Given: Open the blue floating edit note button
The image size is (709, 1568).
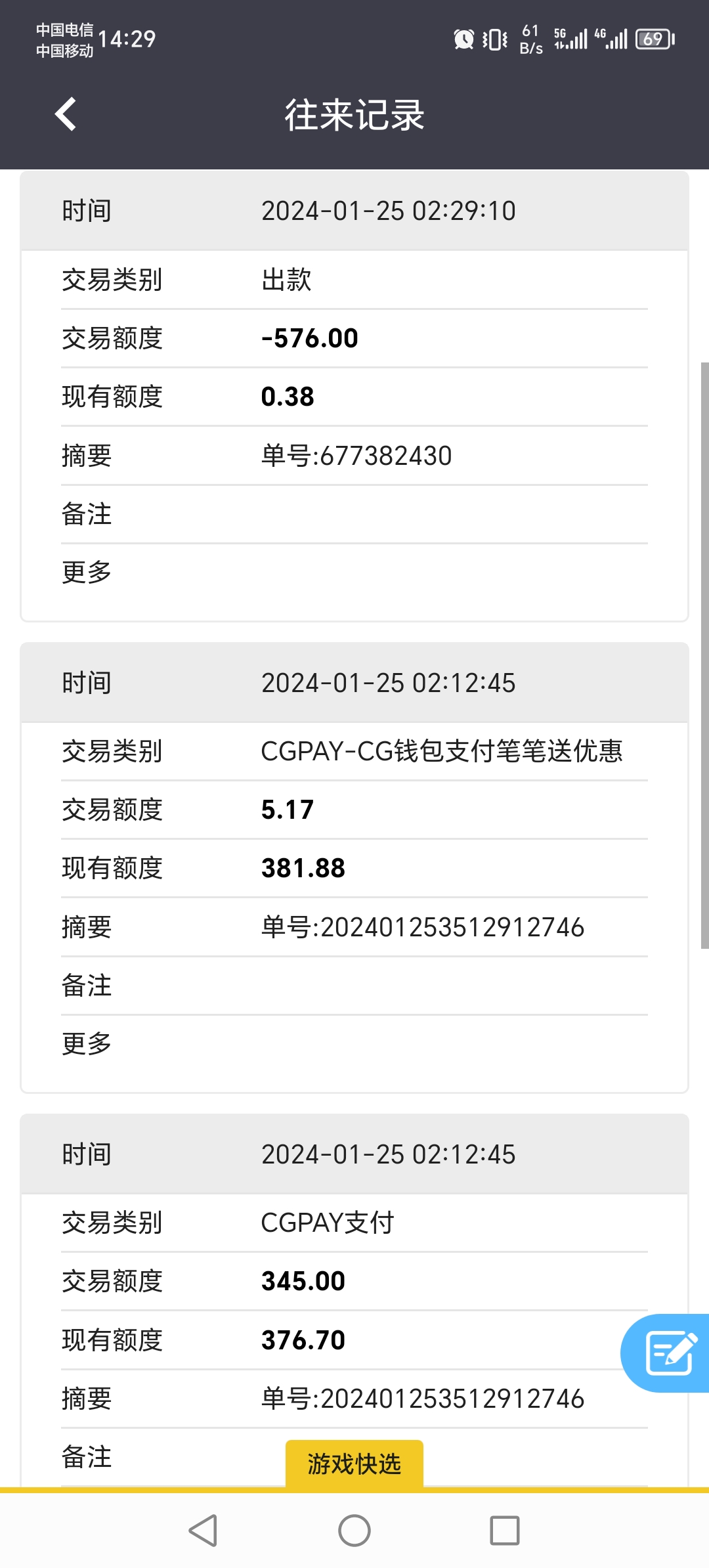Looking at the screenshot, I should [x=668, y=1353].
